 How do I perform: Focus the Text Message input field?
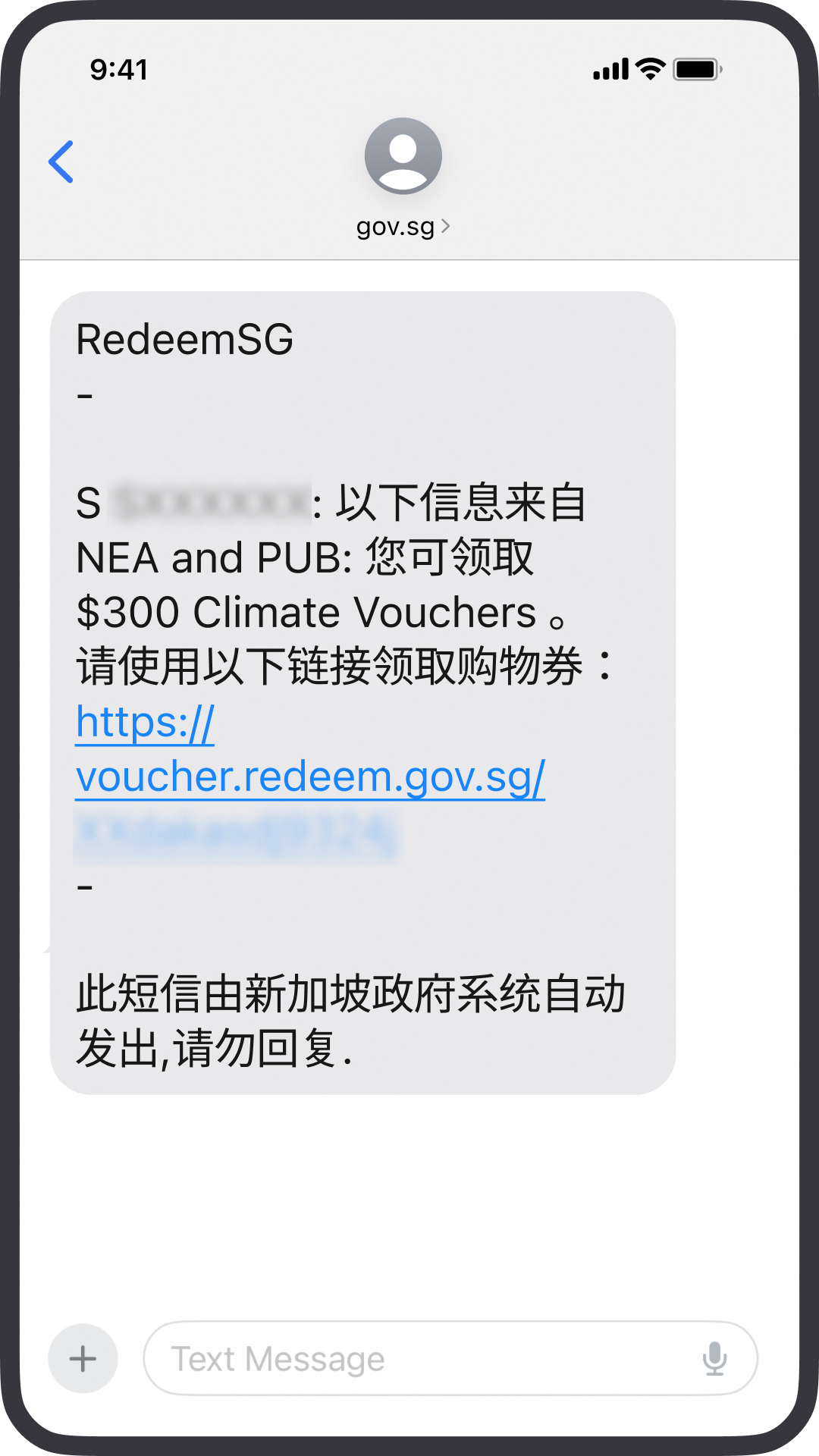click(450, 1358)
